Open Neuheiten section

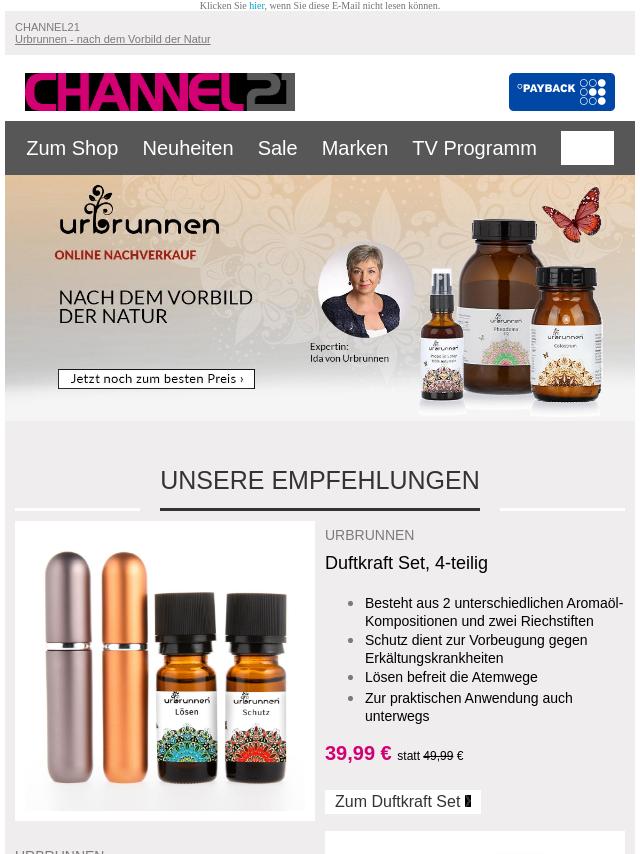187,148
